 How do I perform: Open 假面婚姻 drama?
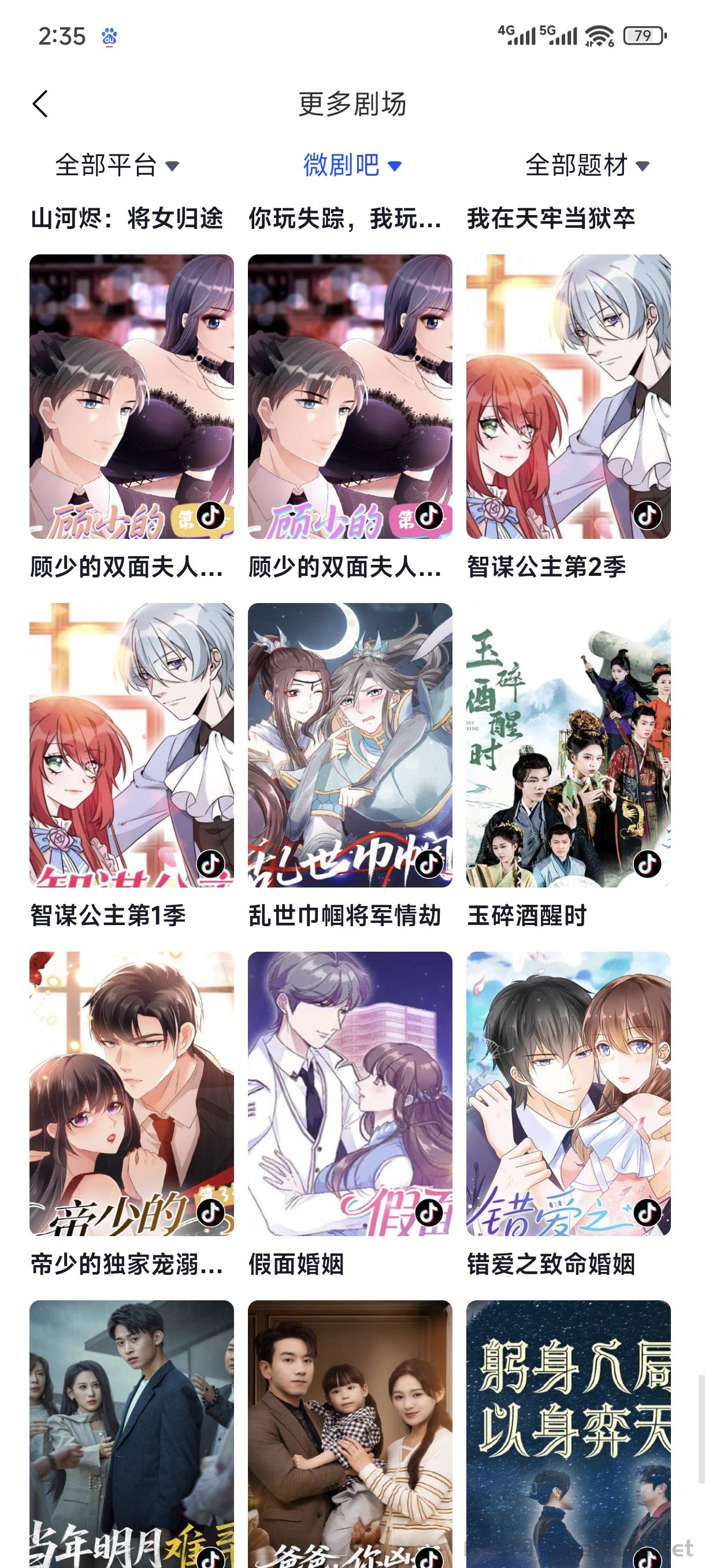(350, 1093)
